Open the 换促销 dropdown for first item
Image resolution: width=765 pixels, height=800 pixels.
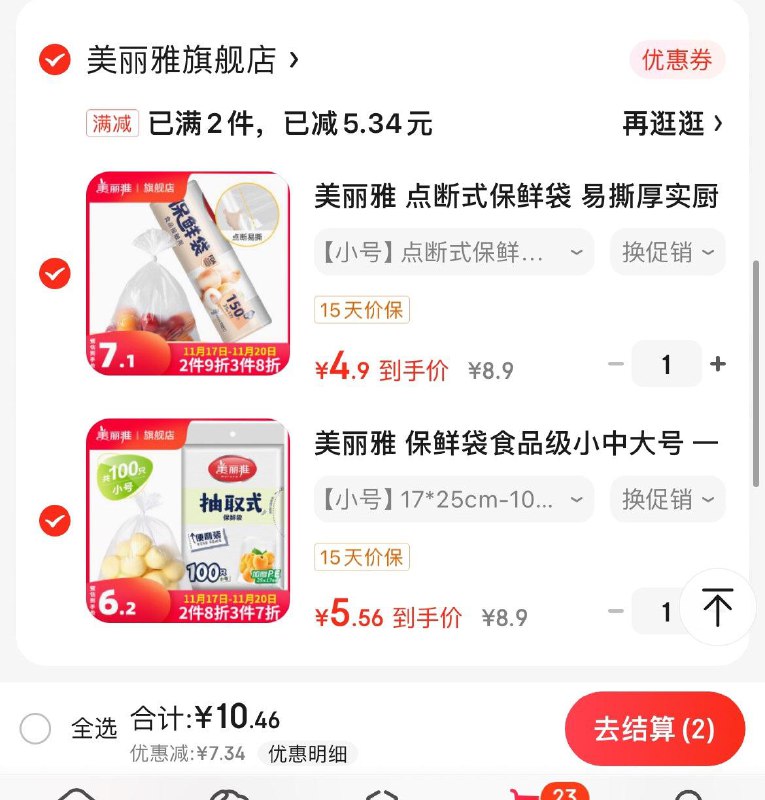click(667, 252)
